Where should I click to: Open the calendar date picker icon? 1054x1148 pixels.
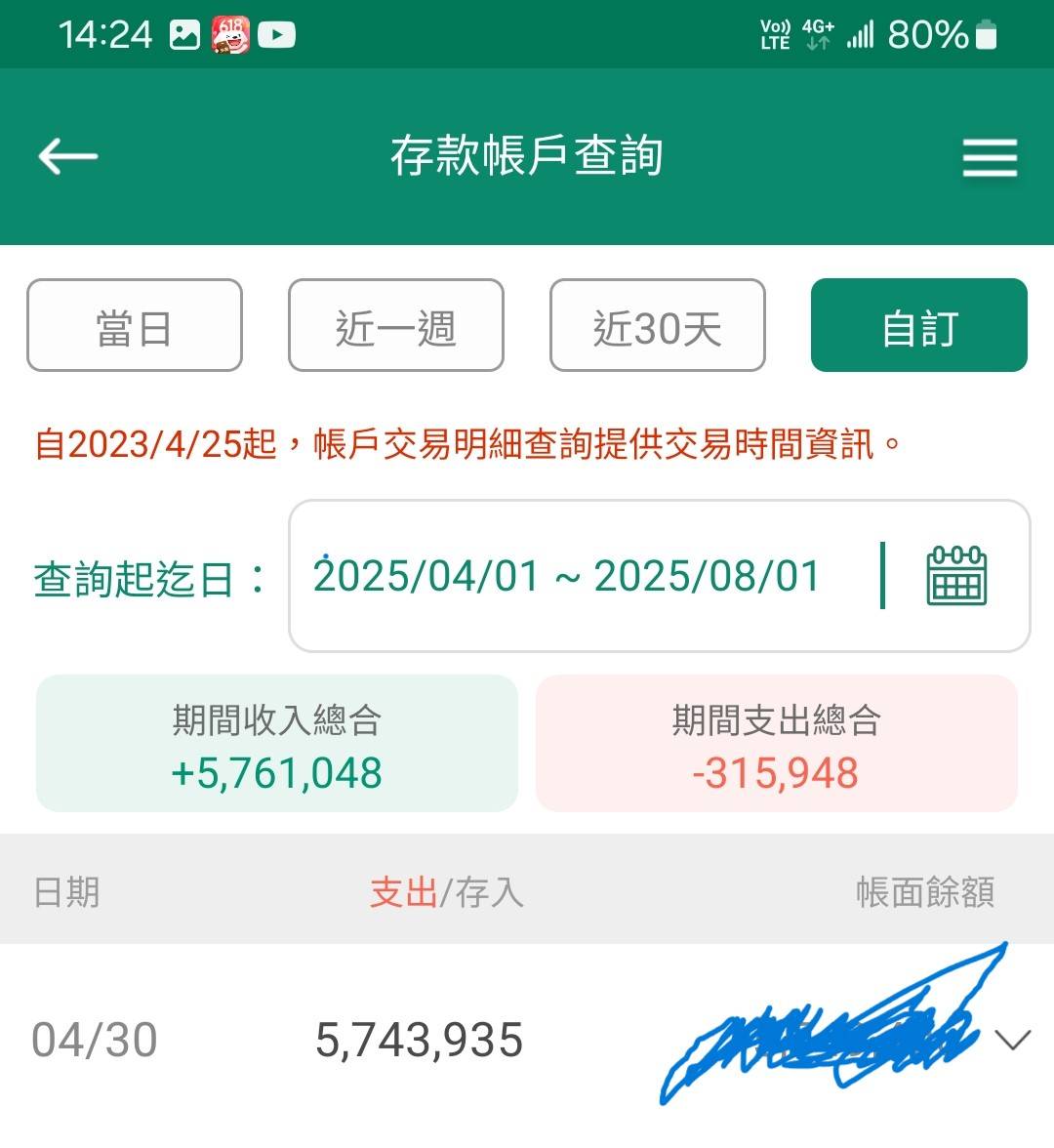tap(955, 576)
